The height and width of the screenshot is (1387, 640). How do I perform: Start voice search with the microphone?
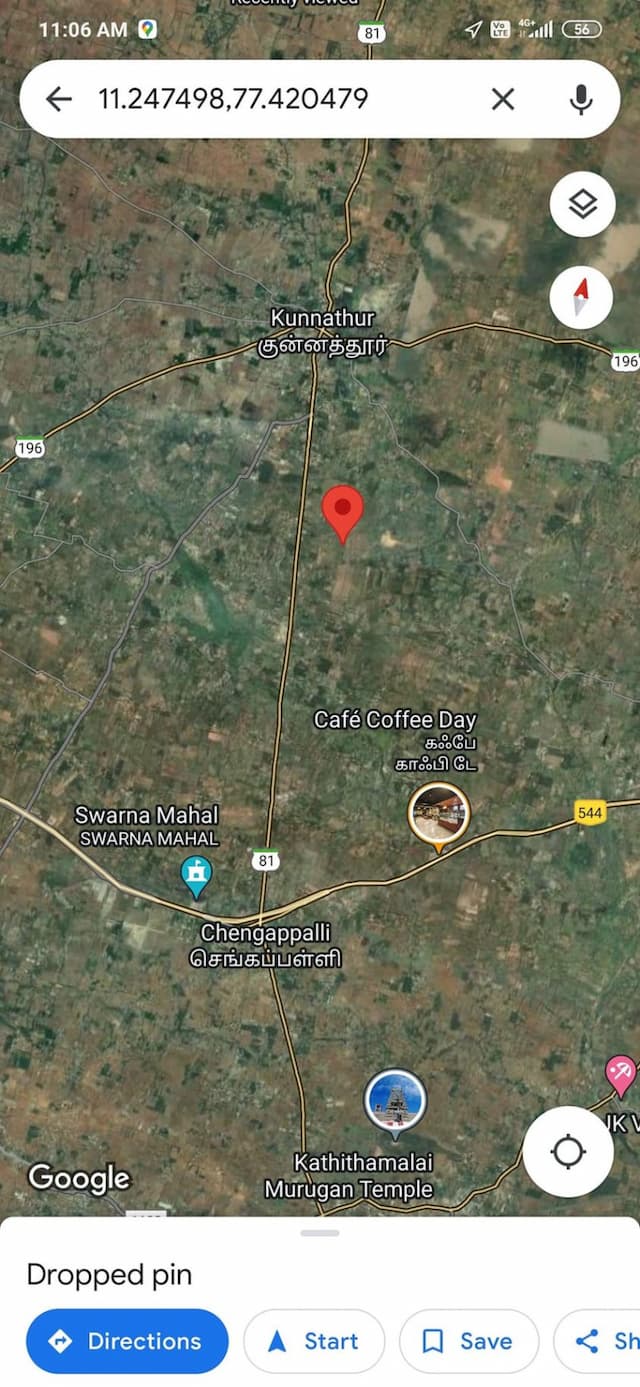[581, 98]
